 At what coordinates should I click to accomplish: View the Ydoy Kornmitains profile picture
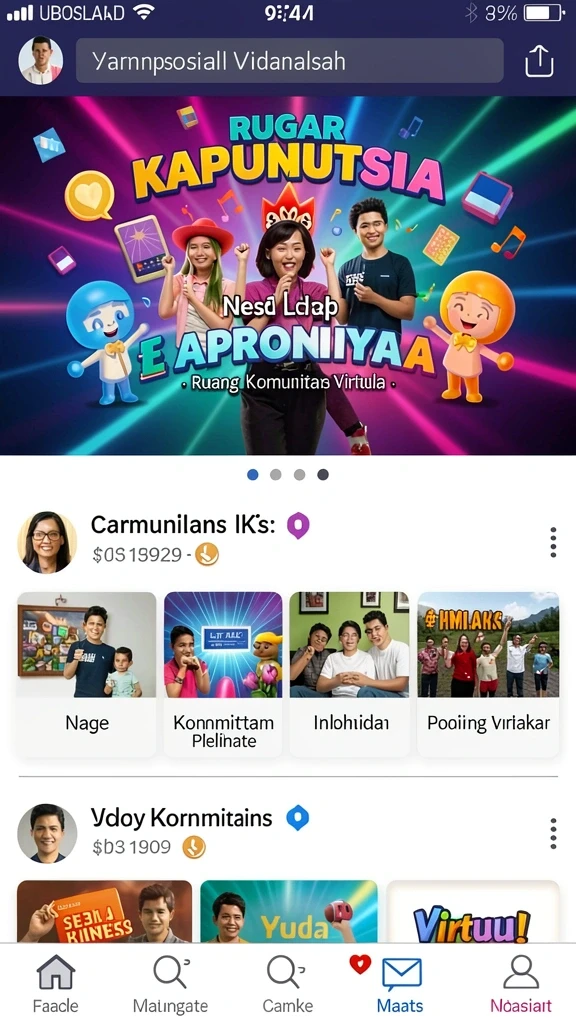(47, 833)
